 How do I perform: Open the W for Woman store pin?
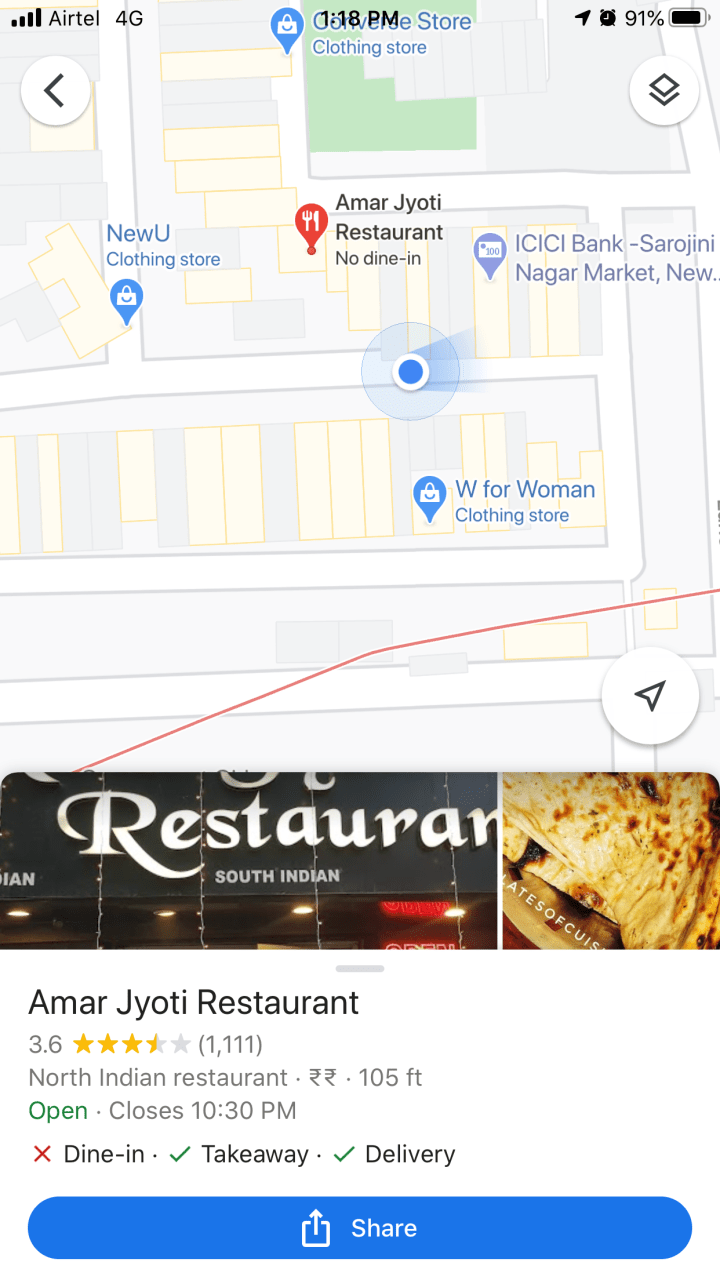pyautogui.click(x=430, y=497)
